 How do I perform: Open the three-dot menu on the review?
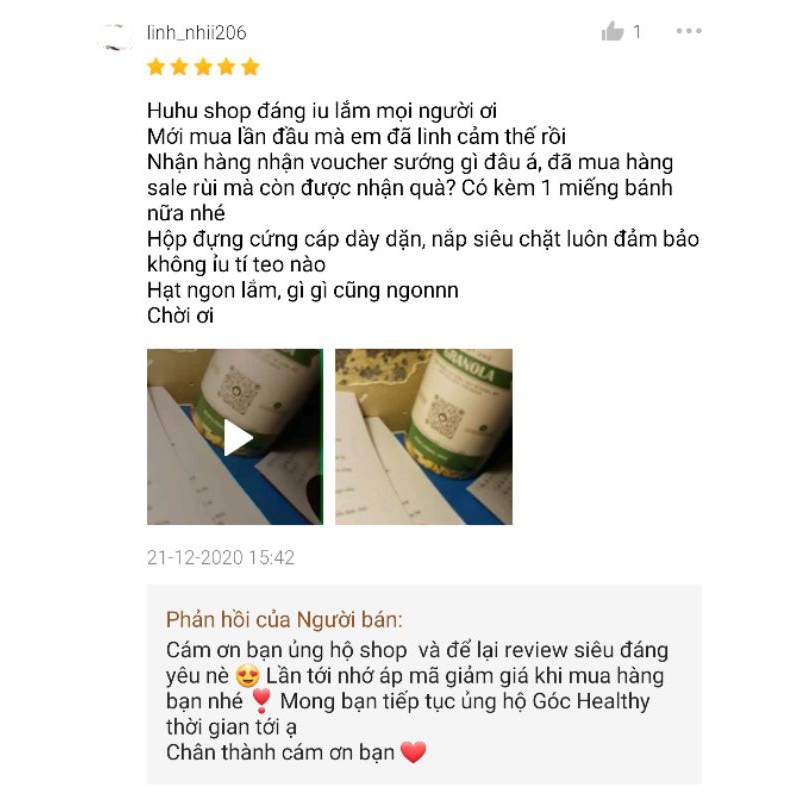point(688,31)
